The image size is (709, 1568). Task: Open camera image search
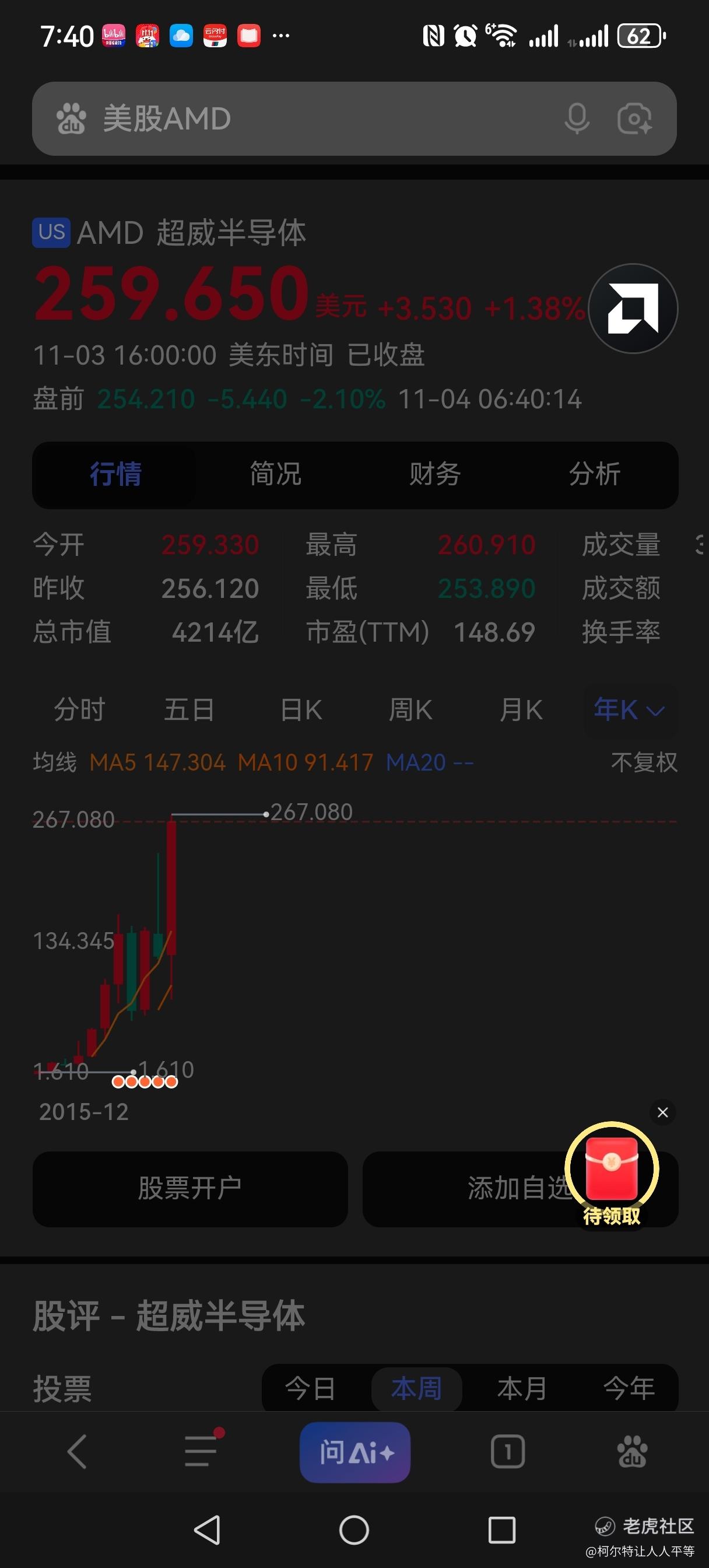click(x=634, y=118)
